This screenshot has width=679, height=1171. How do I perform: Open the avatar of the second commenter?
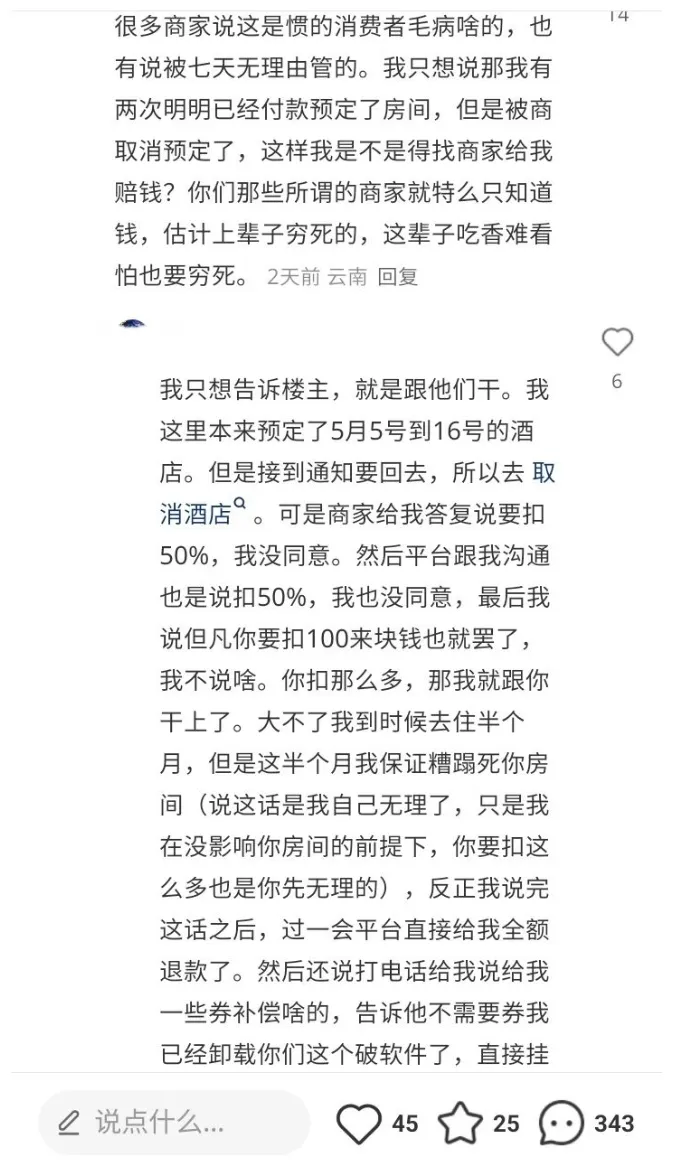click(x=133, y=323)
